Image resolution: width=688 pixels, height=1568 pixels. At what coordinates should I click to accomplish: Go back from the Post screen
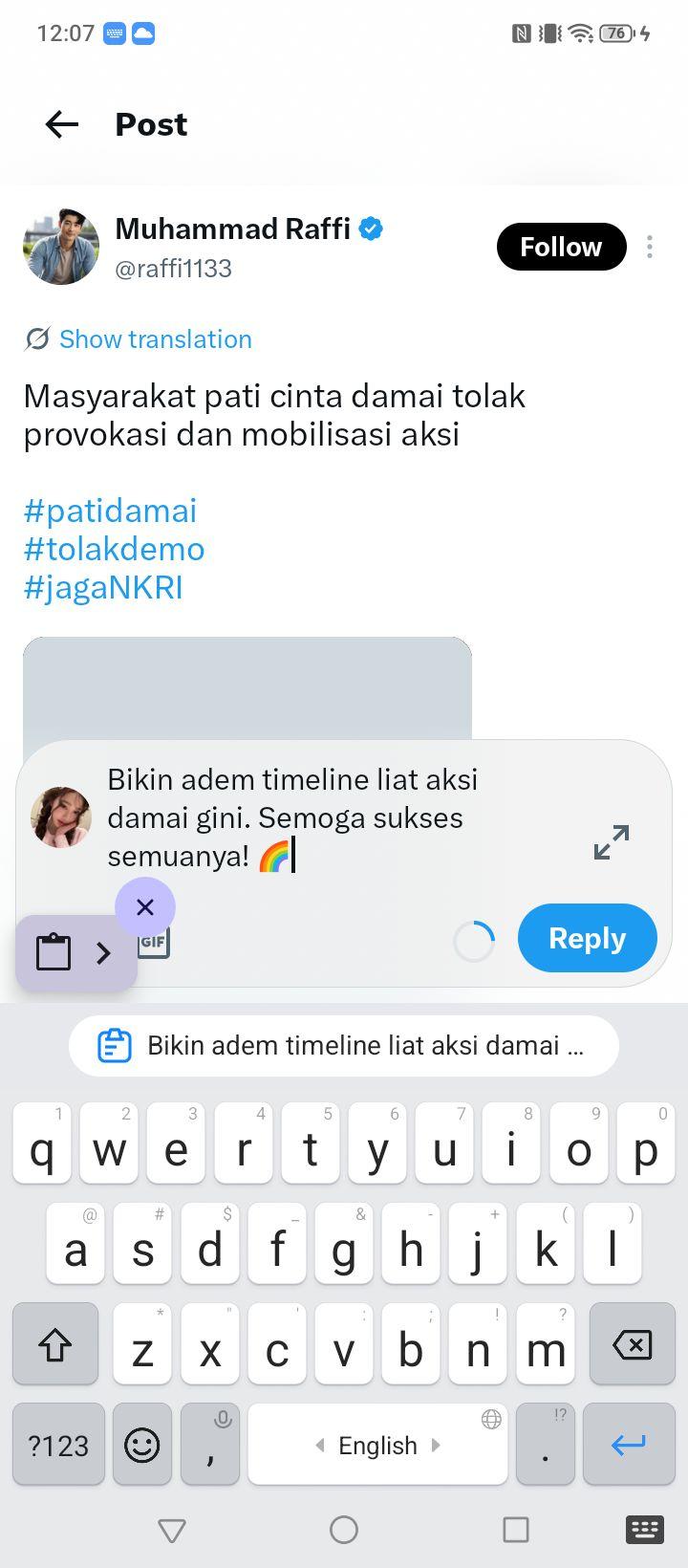tap(62, 124)
